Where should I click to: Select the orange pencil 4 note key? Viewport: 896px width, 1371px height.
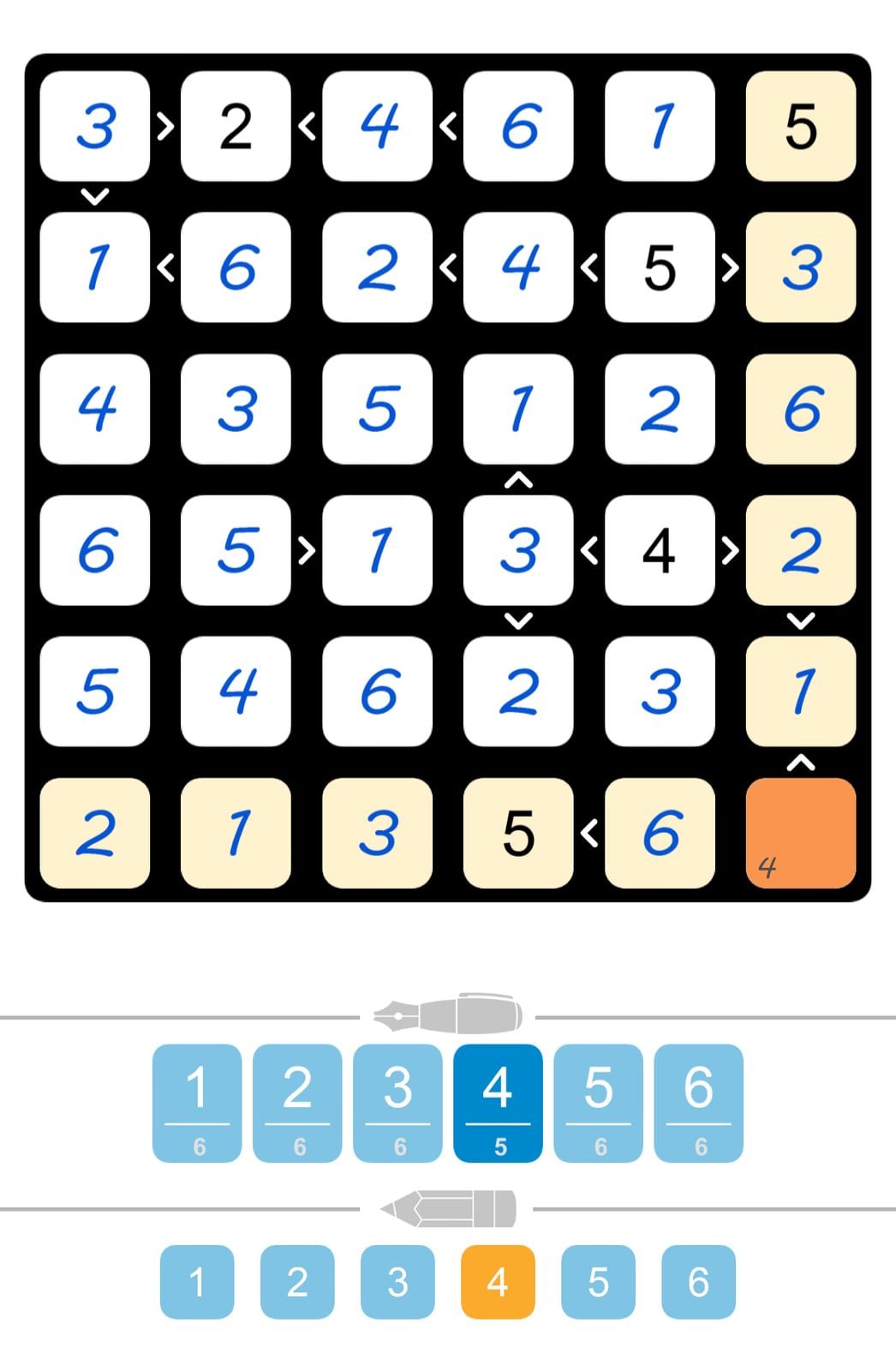click(x=498, y=1283)
